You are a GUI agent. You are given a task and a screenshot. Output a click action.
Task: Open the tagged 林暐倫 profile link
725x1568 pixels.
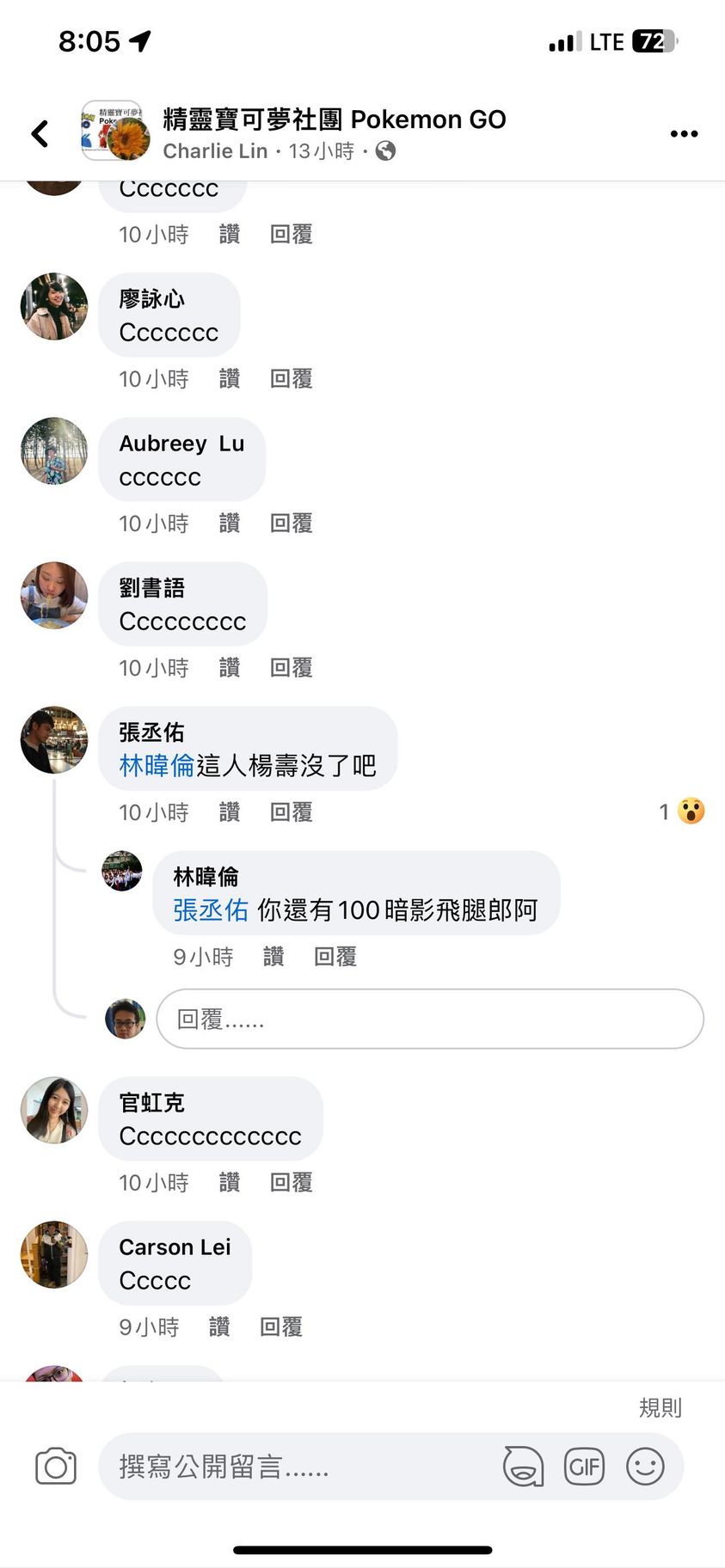click(157, 765)
